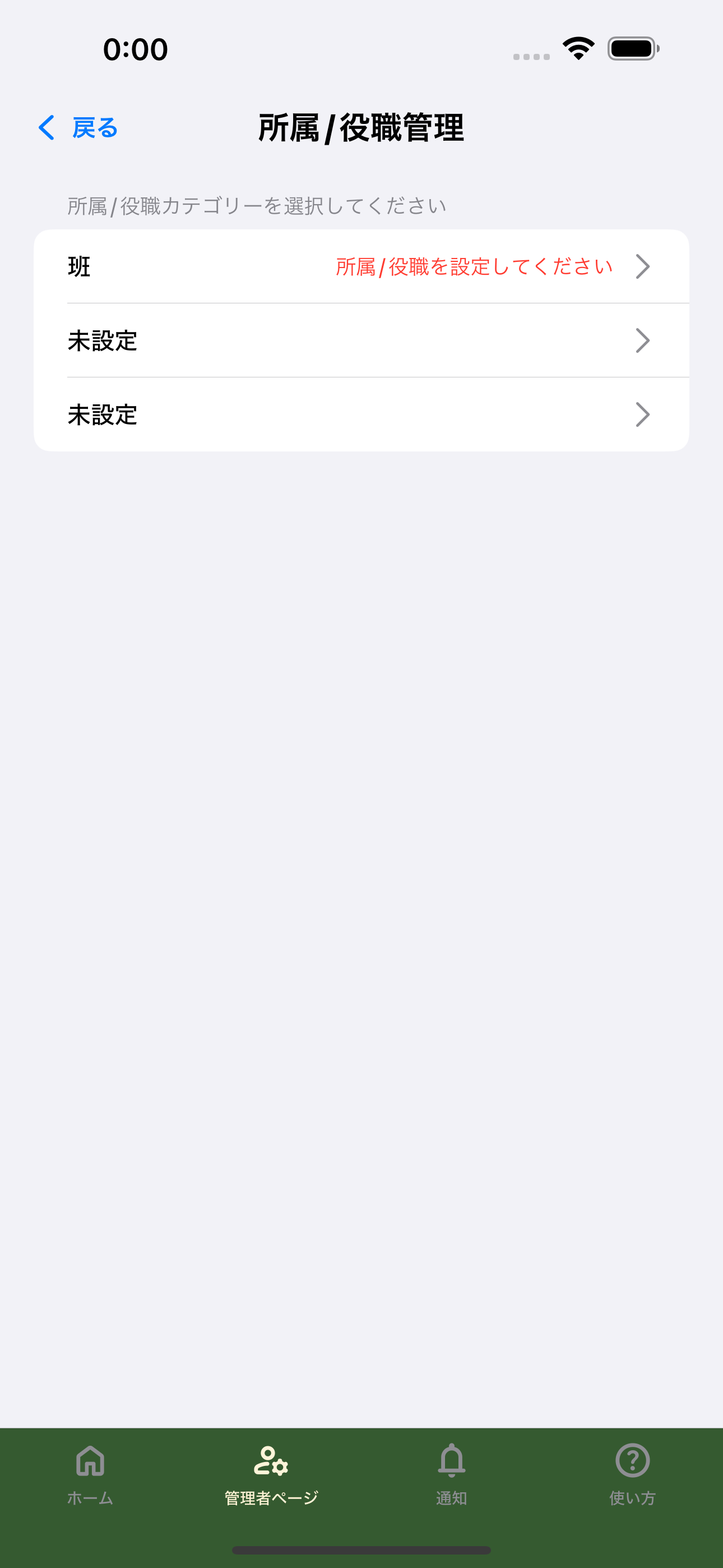Go back with the 戻る button

tap(78, 128)
